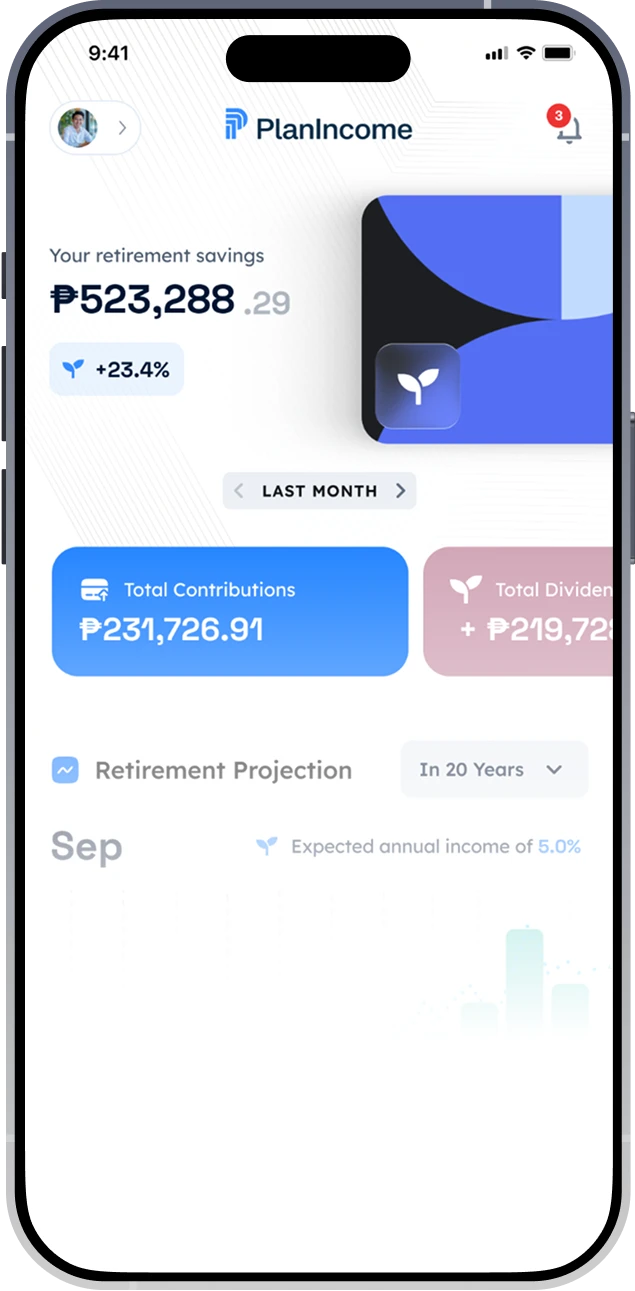This screenshot has width=635, height=1291.
Task: Open the notifications bell
Action: click(567, 130)
